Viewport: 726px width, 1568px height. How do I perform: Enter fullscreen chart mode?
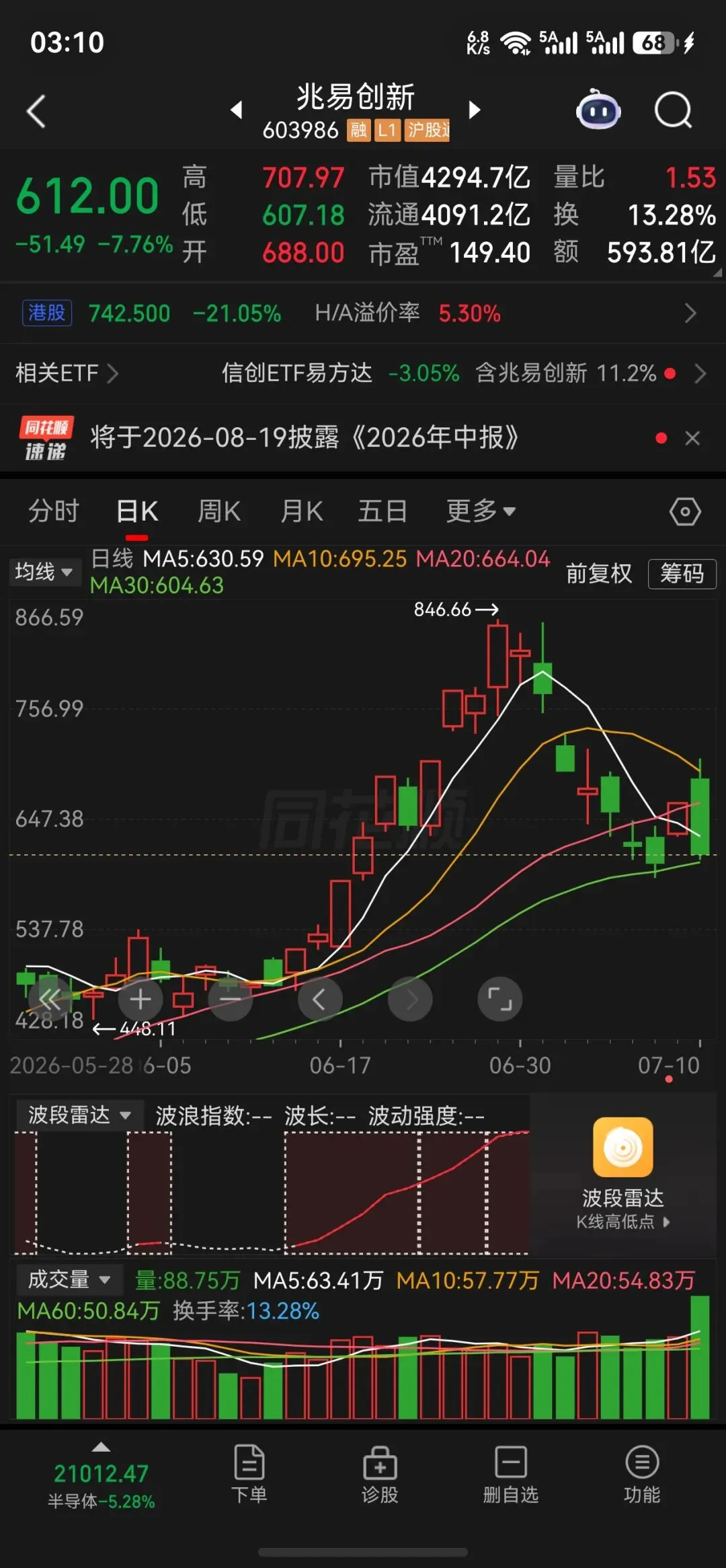pos(499,999)
